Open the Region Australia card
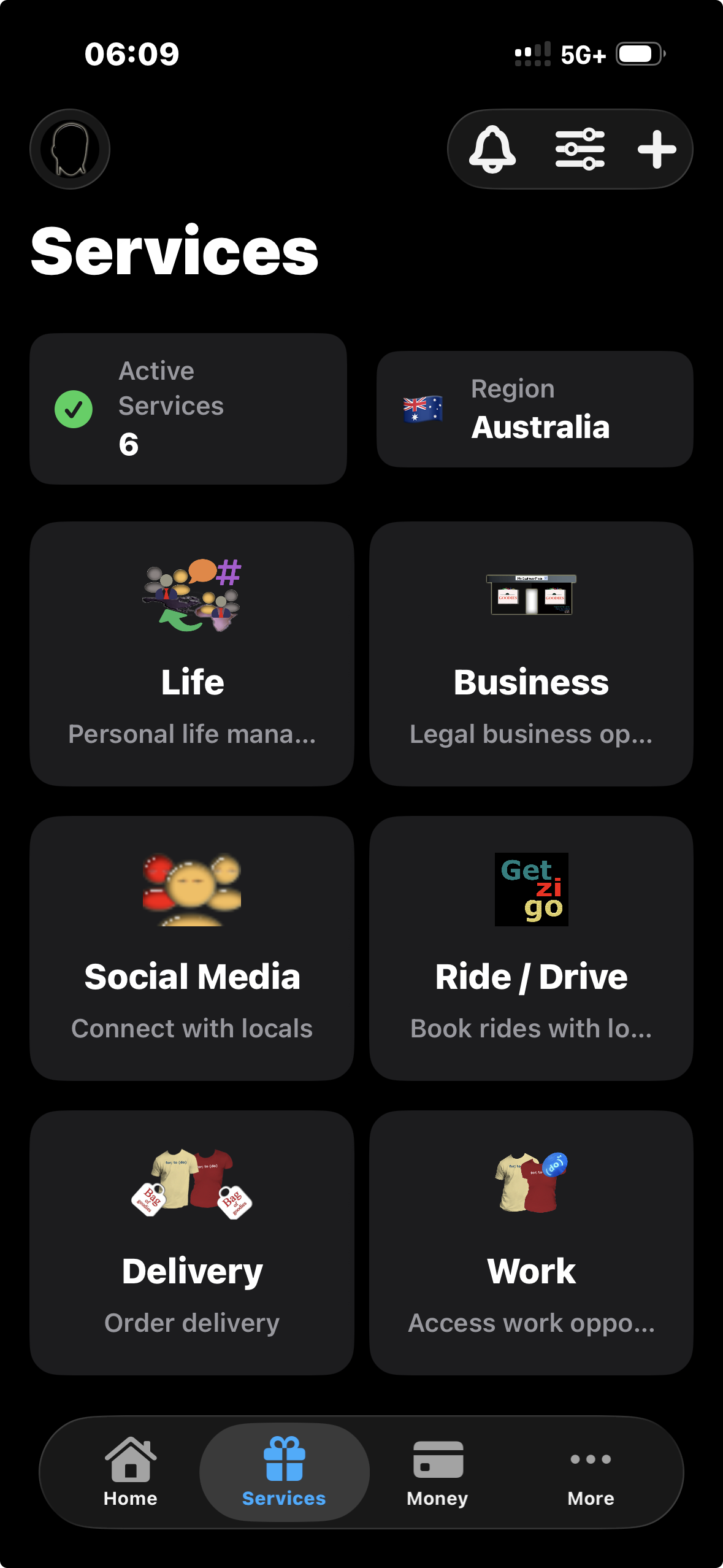723x1568 pixels. (x=535, y=409)
